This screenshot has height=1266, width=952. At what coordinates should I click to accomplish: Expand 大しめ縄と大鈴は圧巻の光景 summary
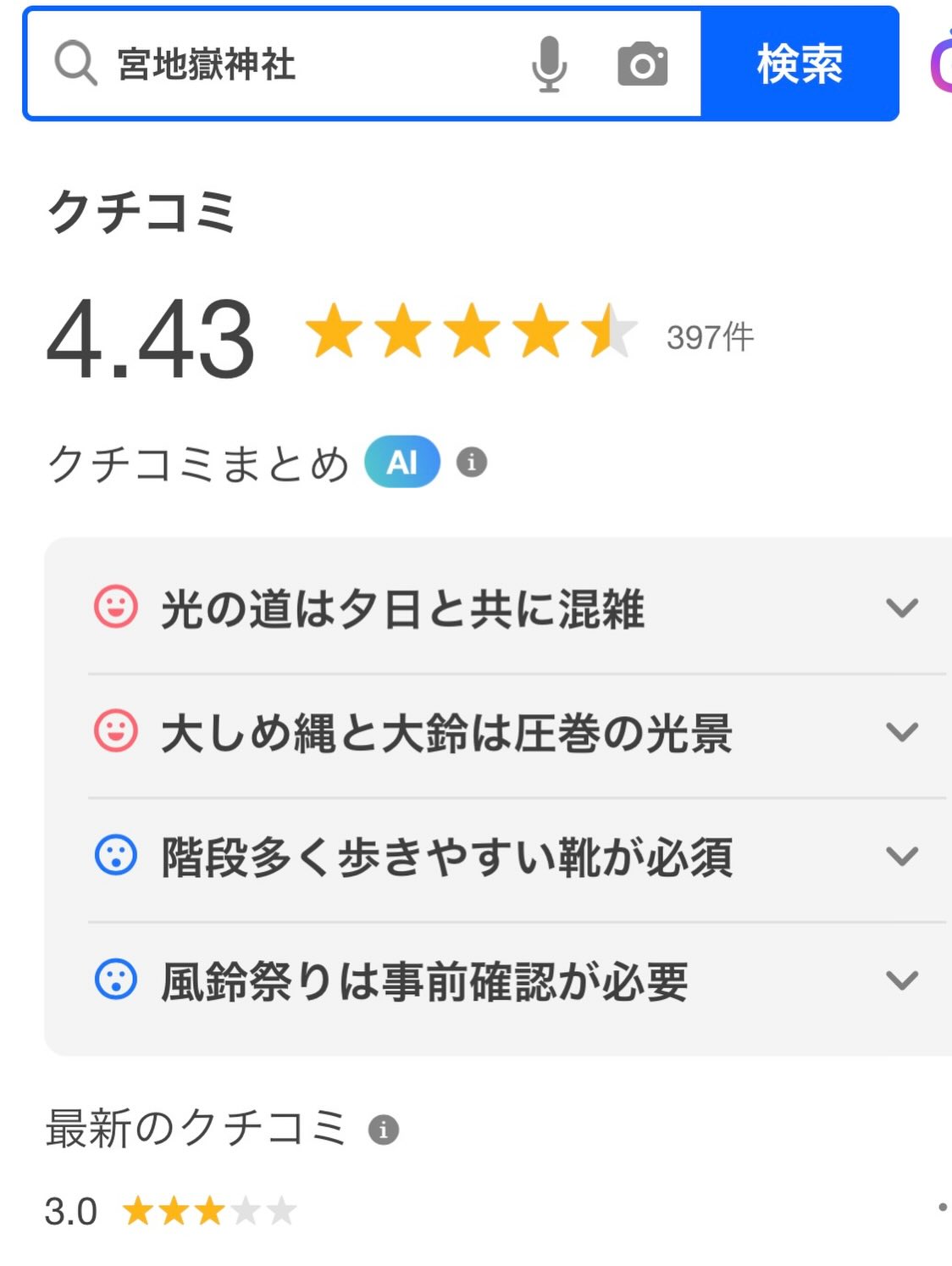[x=901, y=732]
